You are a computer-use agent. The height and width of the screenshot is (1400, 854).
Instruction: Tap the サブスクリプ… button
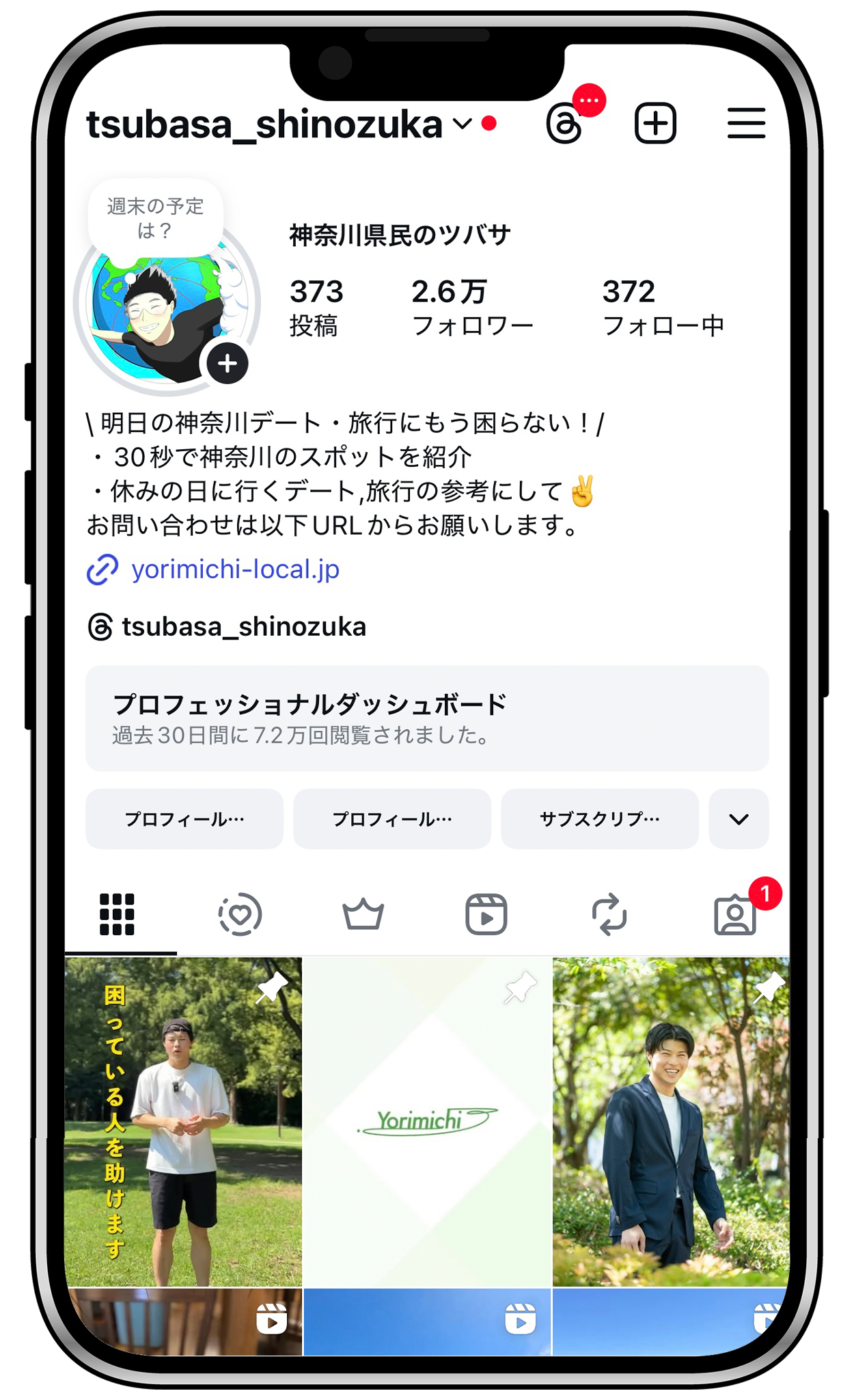point(599,819)
